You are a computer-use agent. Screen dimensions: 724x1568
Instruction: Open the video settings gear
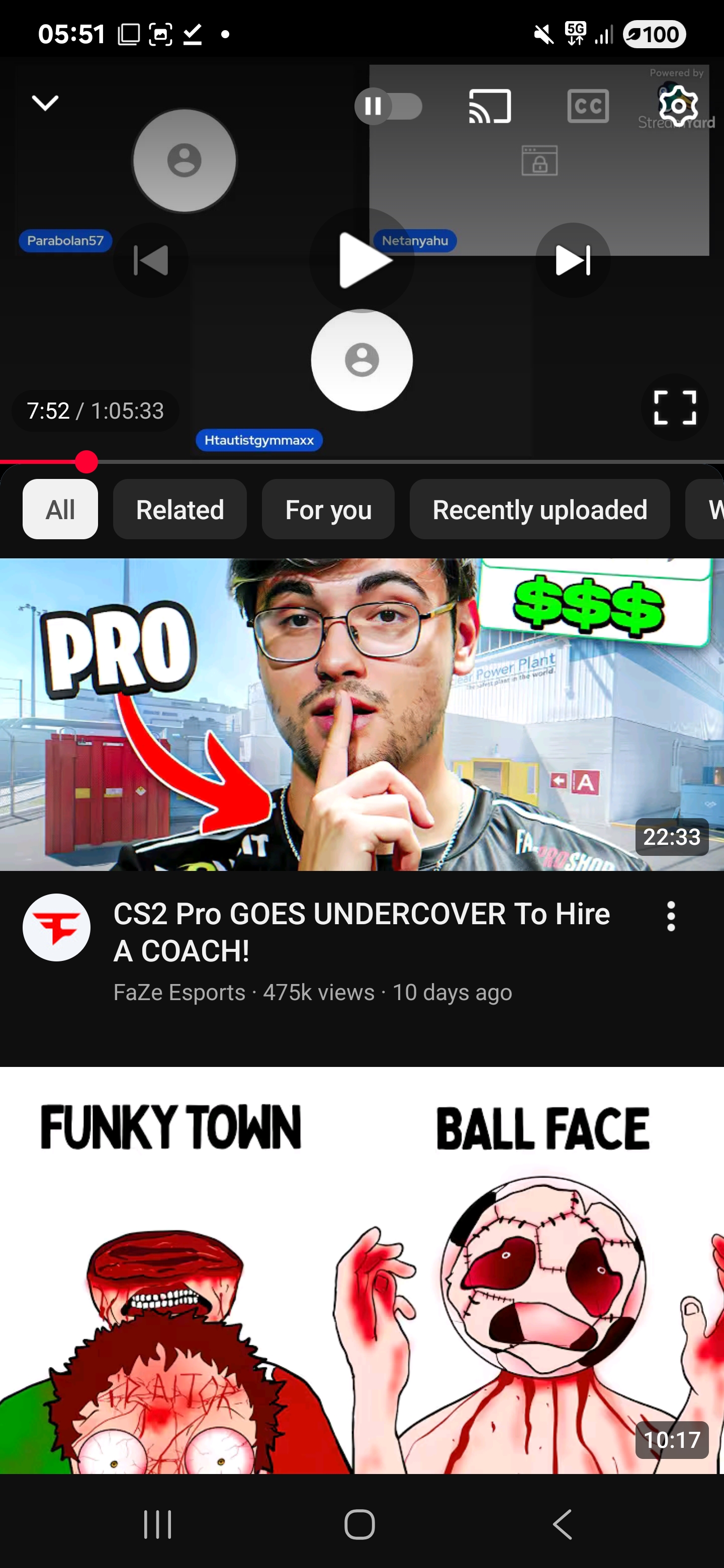tap(678, 107)
